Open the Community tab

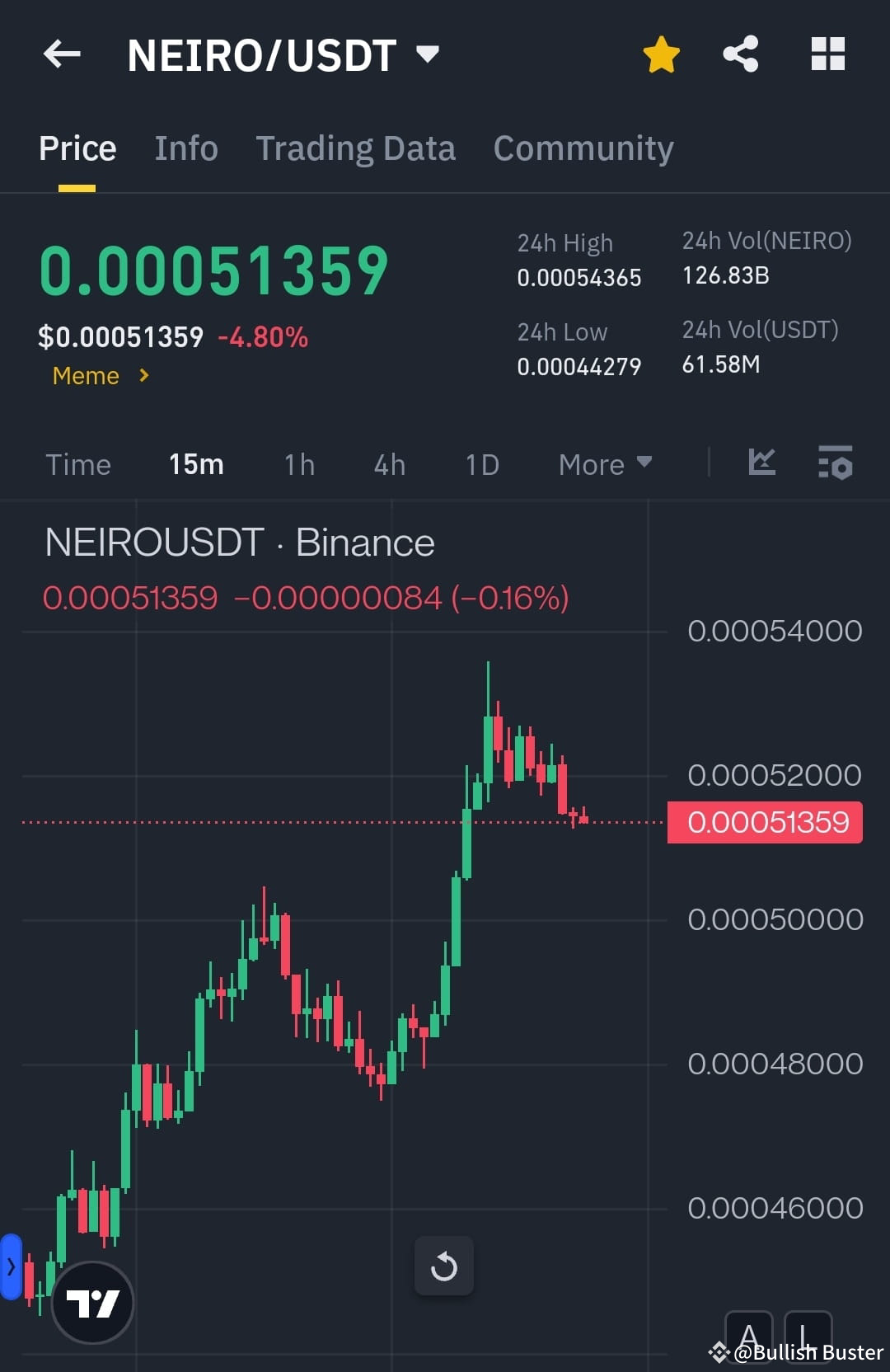point(583,148)
